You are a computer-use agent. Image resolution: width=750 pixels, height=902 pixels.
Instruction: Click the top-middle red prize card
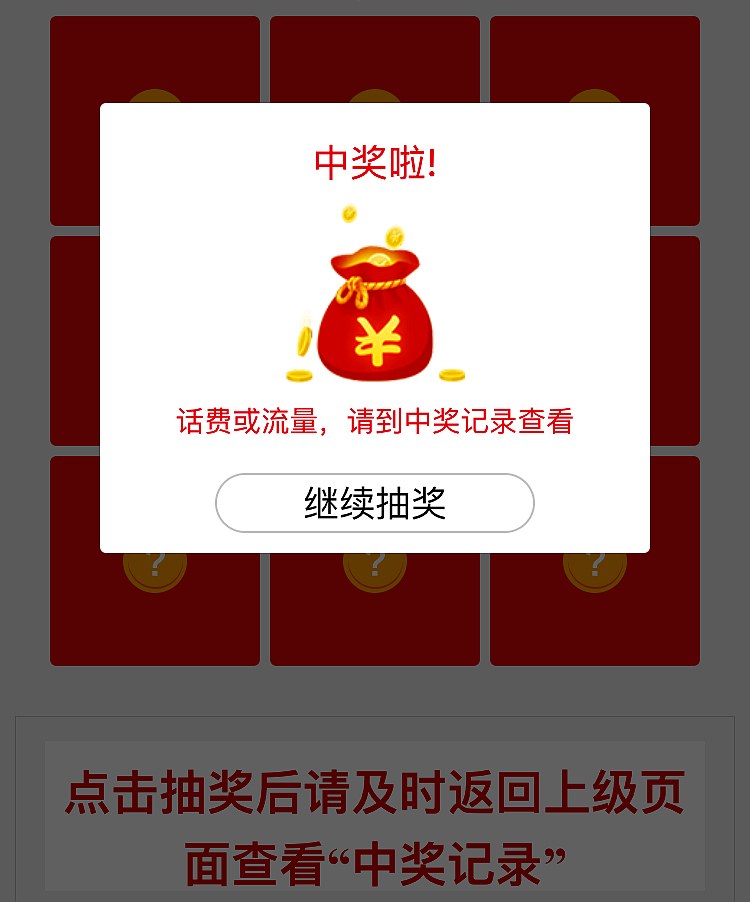coord(374,55)
